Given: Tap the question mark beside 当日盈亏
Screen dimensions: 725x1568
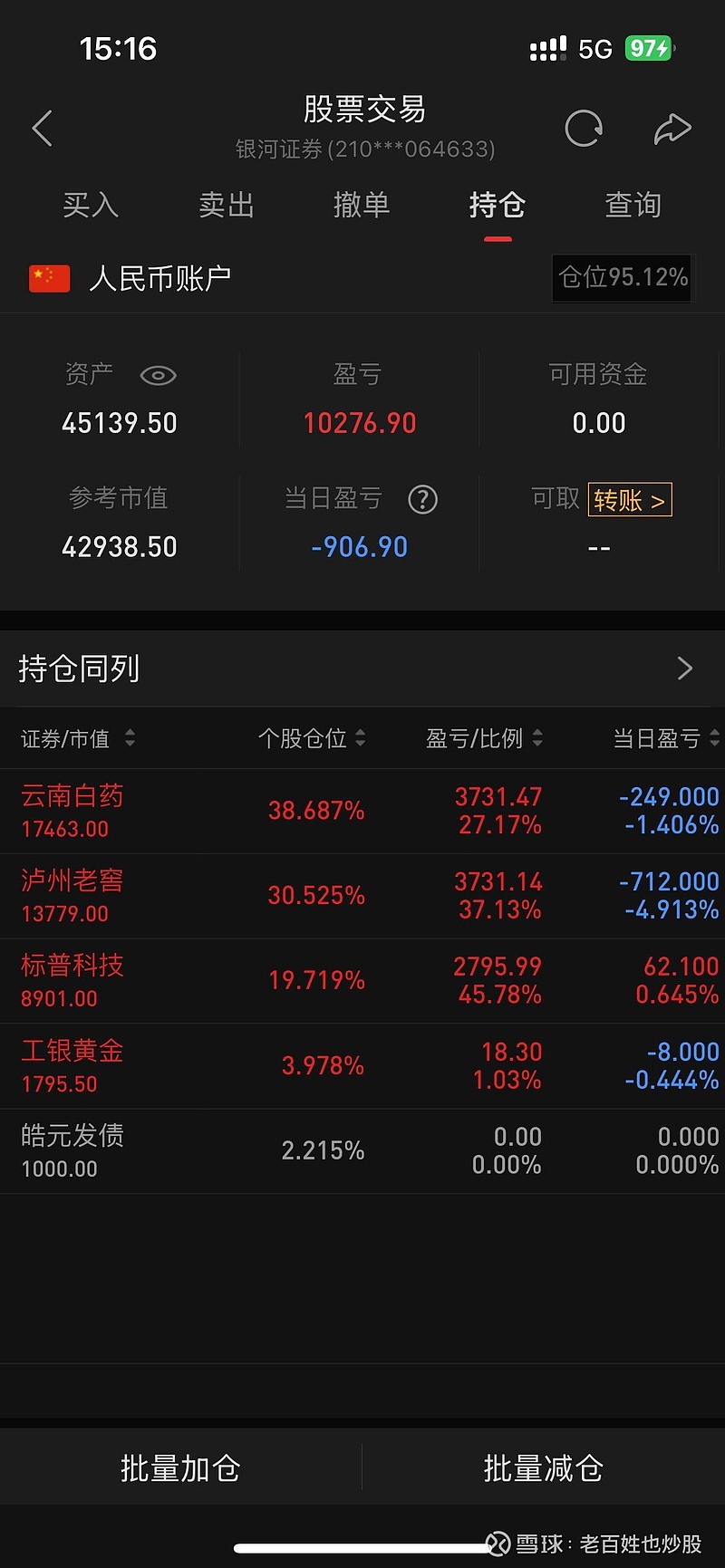Looking at the screenshot, I should click(422, 499).
